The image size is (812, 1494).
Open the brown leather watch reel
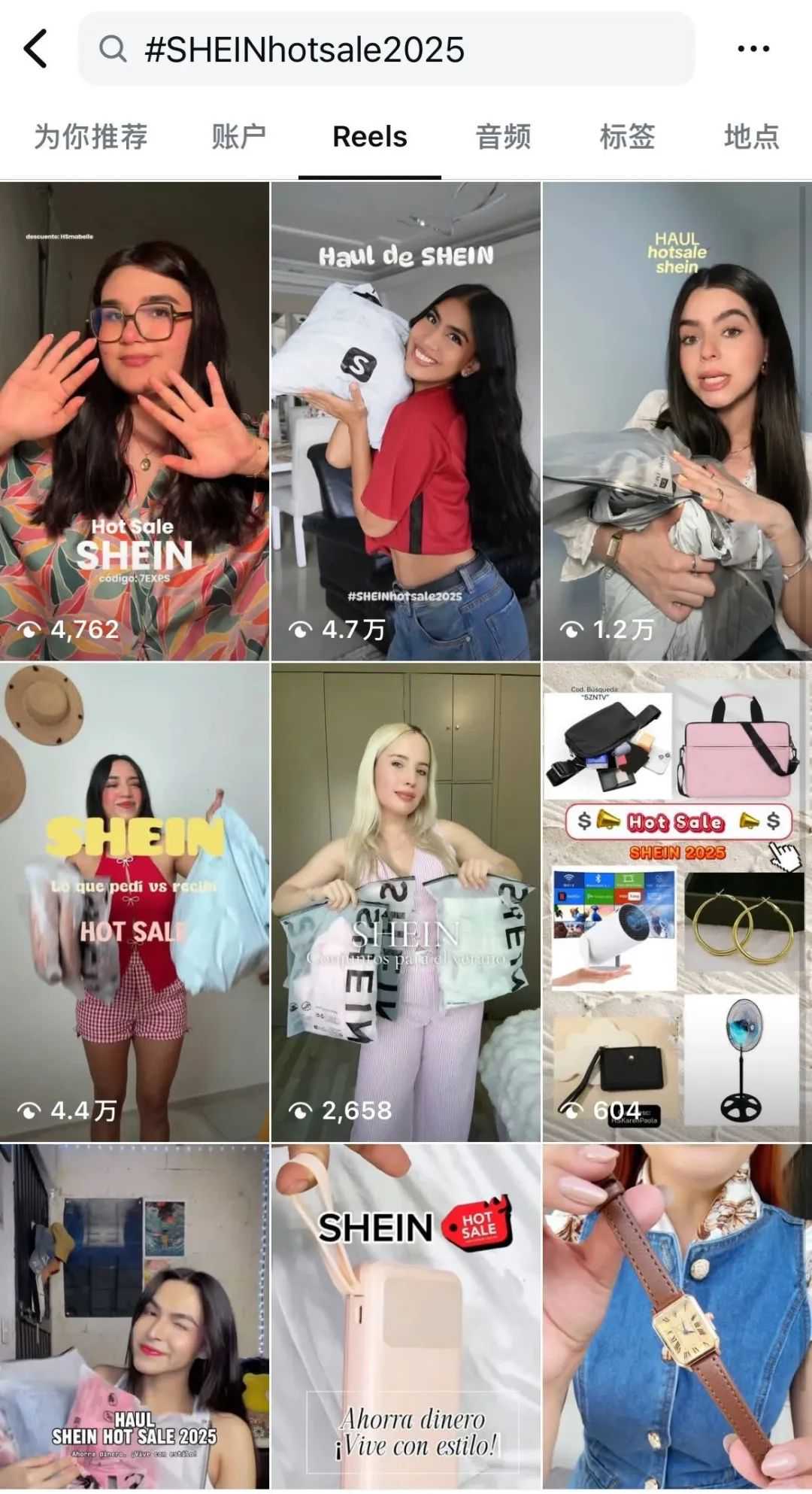click(677, 1316)
